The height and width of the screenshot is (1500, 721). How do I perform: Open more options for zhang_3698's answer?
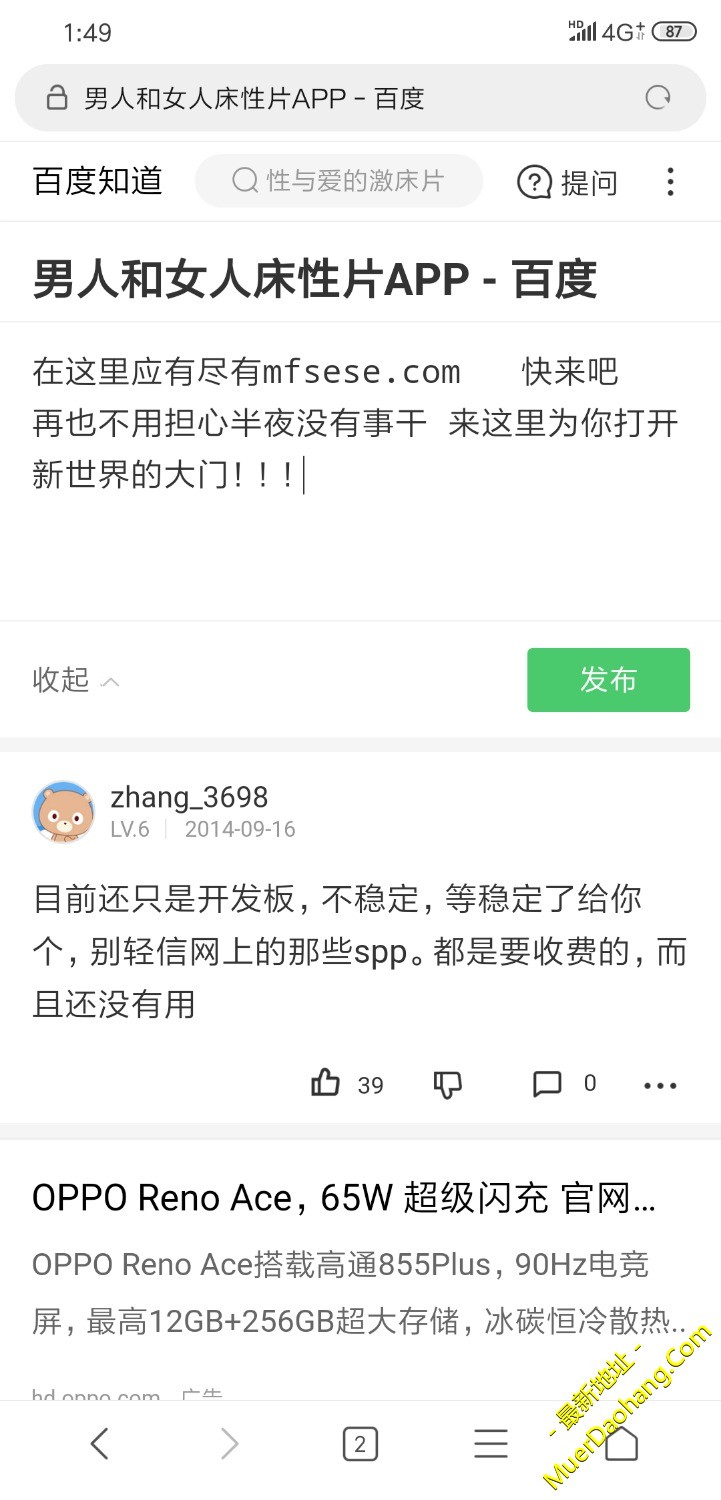(x=660, y=1085)
